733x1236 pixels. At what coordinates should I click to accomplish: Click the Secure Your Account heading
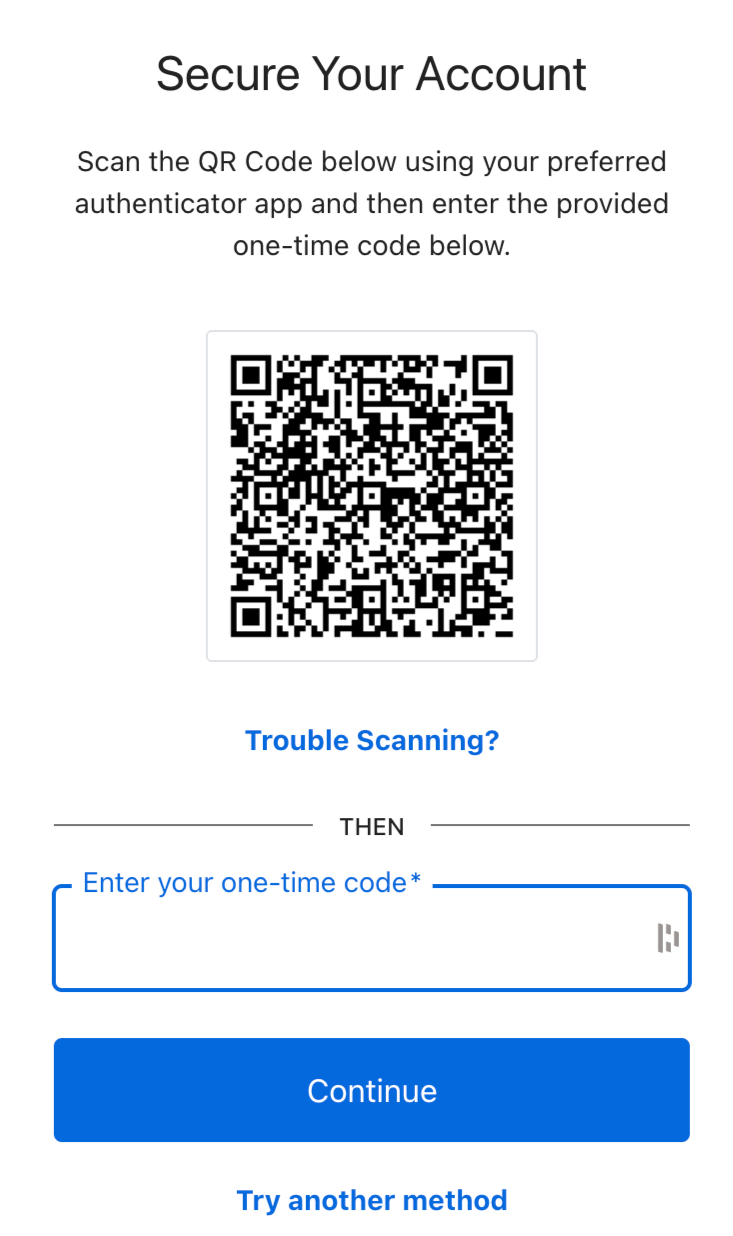(372, 73)
